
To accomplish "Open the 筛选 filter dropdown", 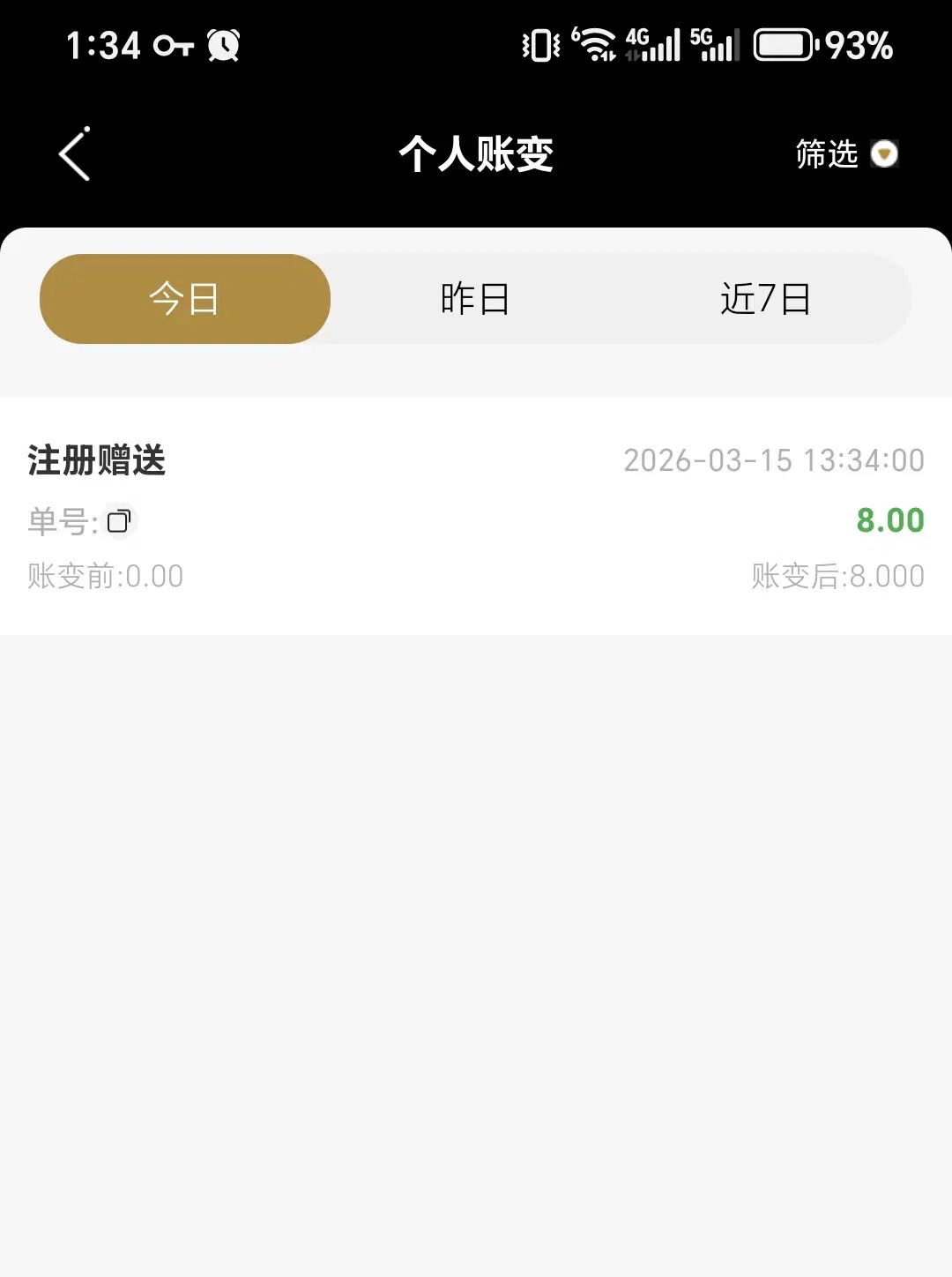I will coord(845,154).
